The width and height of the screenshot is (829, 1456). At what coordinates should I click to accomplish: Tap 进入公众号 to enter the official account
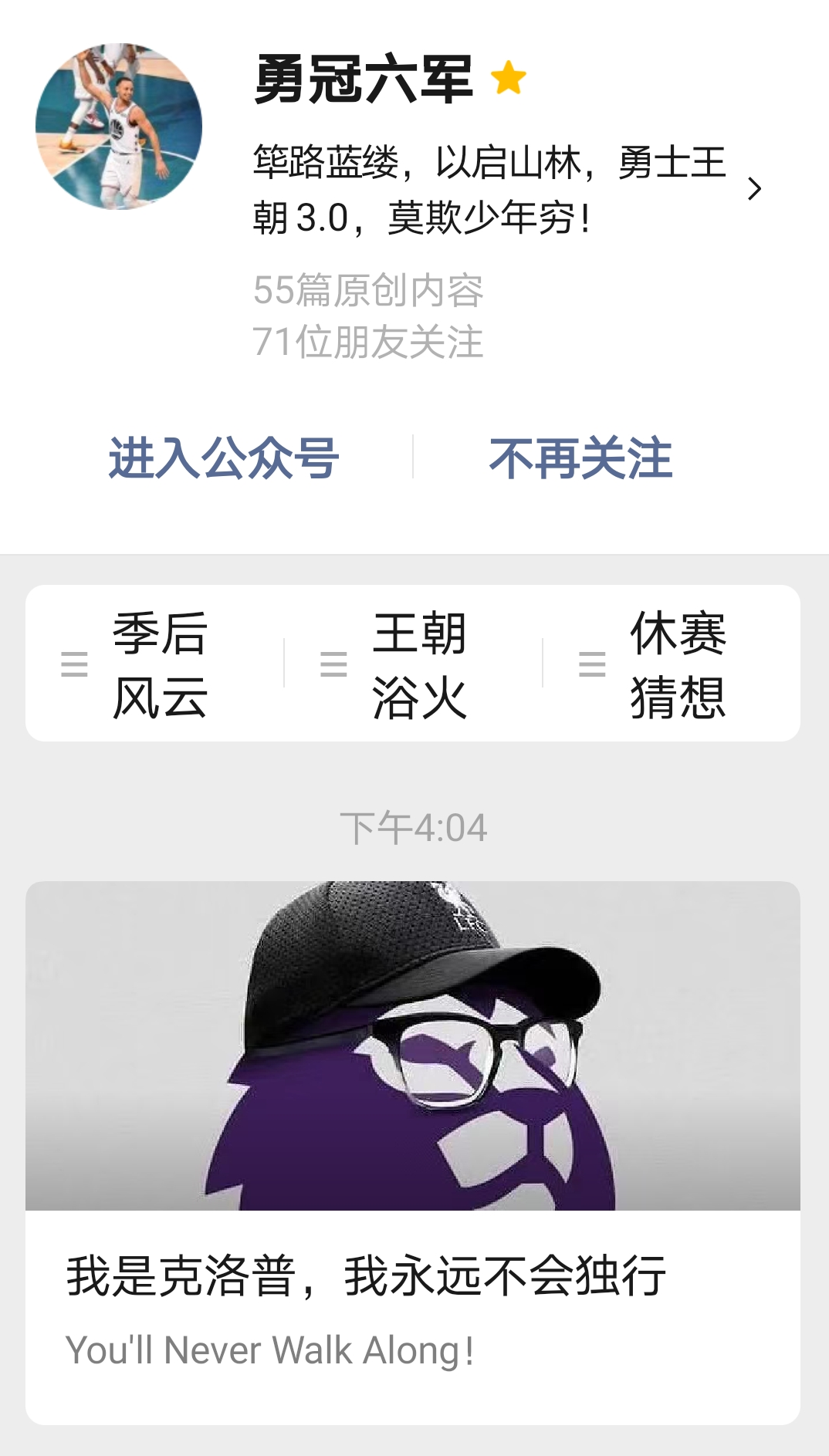tap(224, 458)
